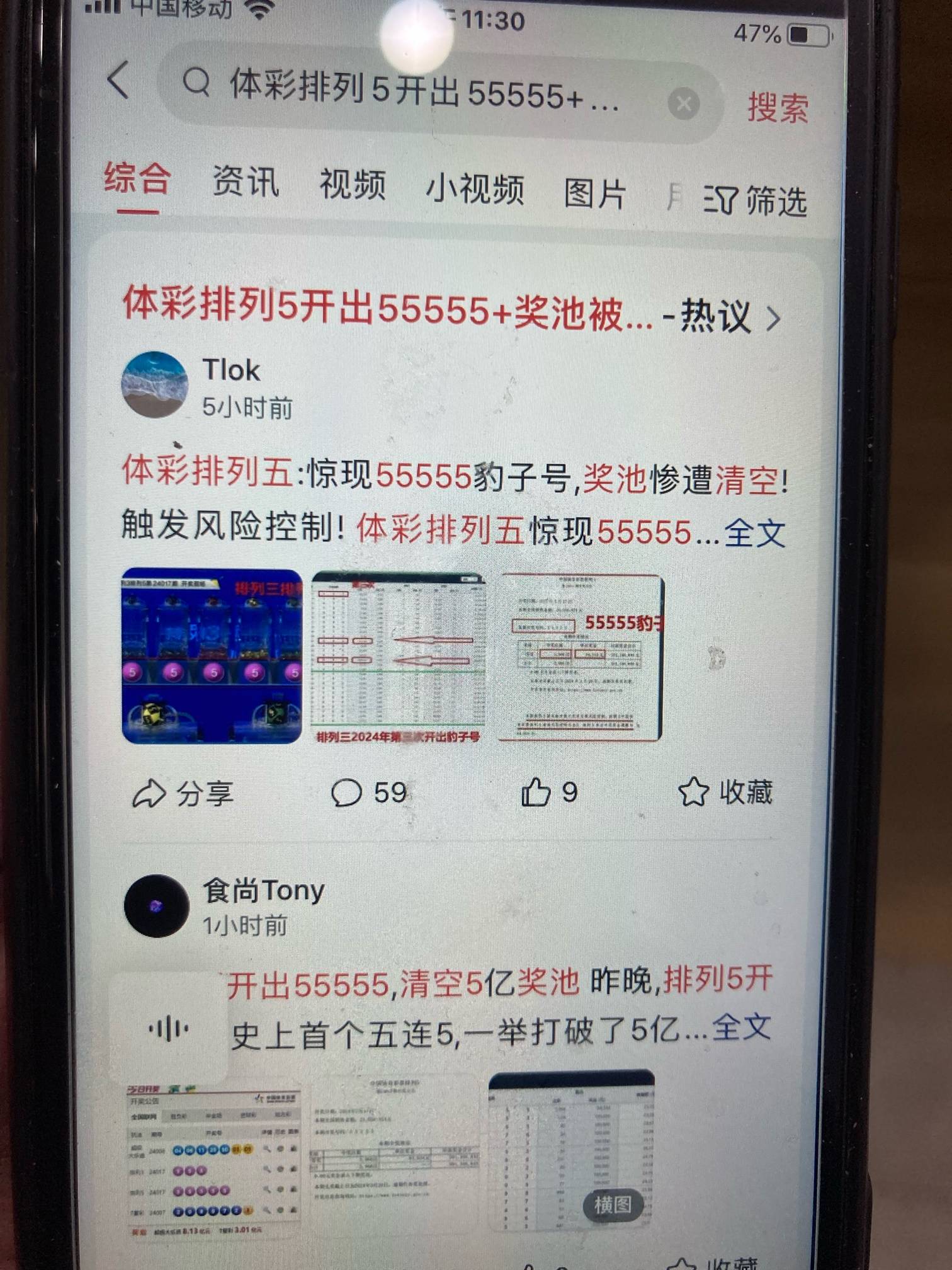This screenshot has width=952, height=1270.
Task: Open 食尚Tony's profile avatar
Action: [156, 906]
